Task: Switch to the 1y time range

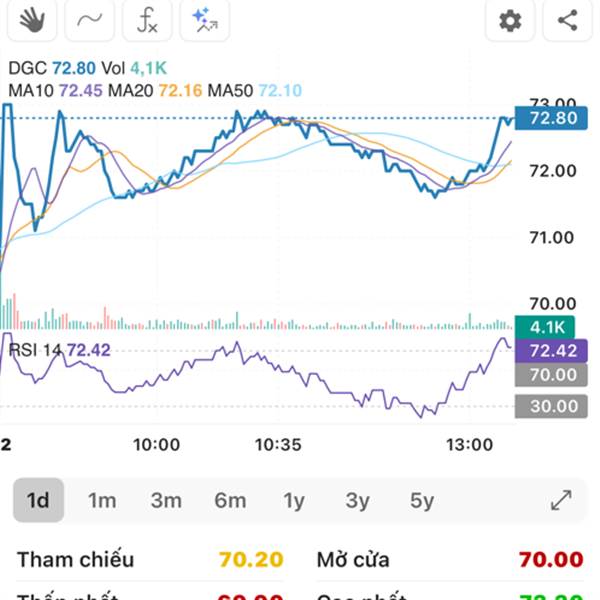Action: [294, 500]
